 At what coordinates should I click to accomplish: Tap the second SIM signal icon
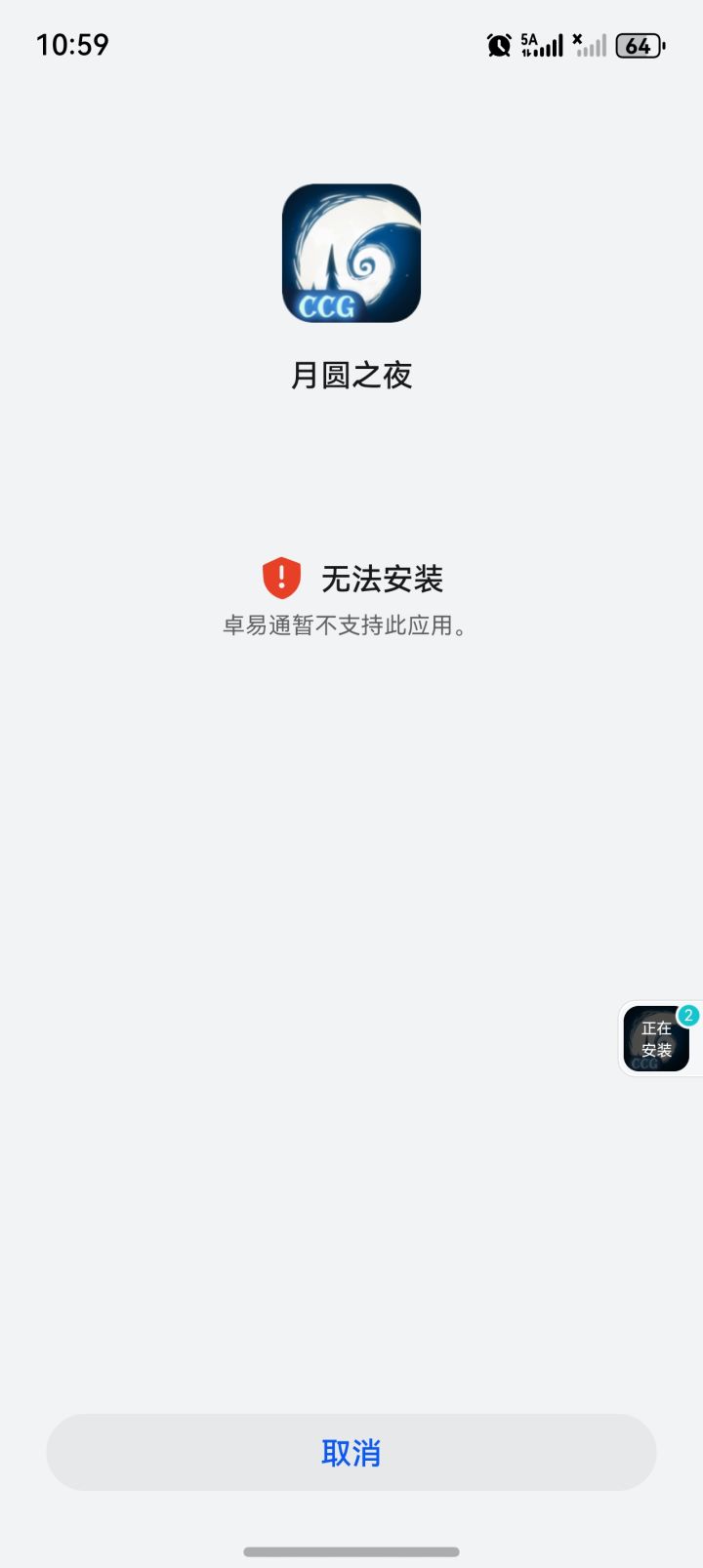(x=590, y=45)
